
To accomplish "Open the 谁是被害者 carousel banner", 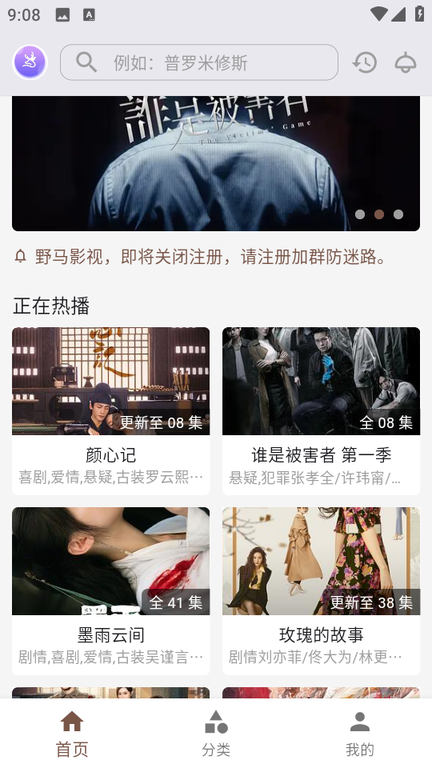I will [216, 163].
